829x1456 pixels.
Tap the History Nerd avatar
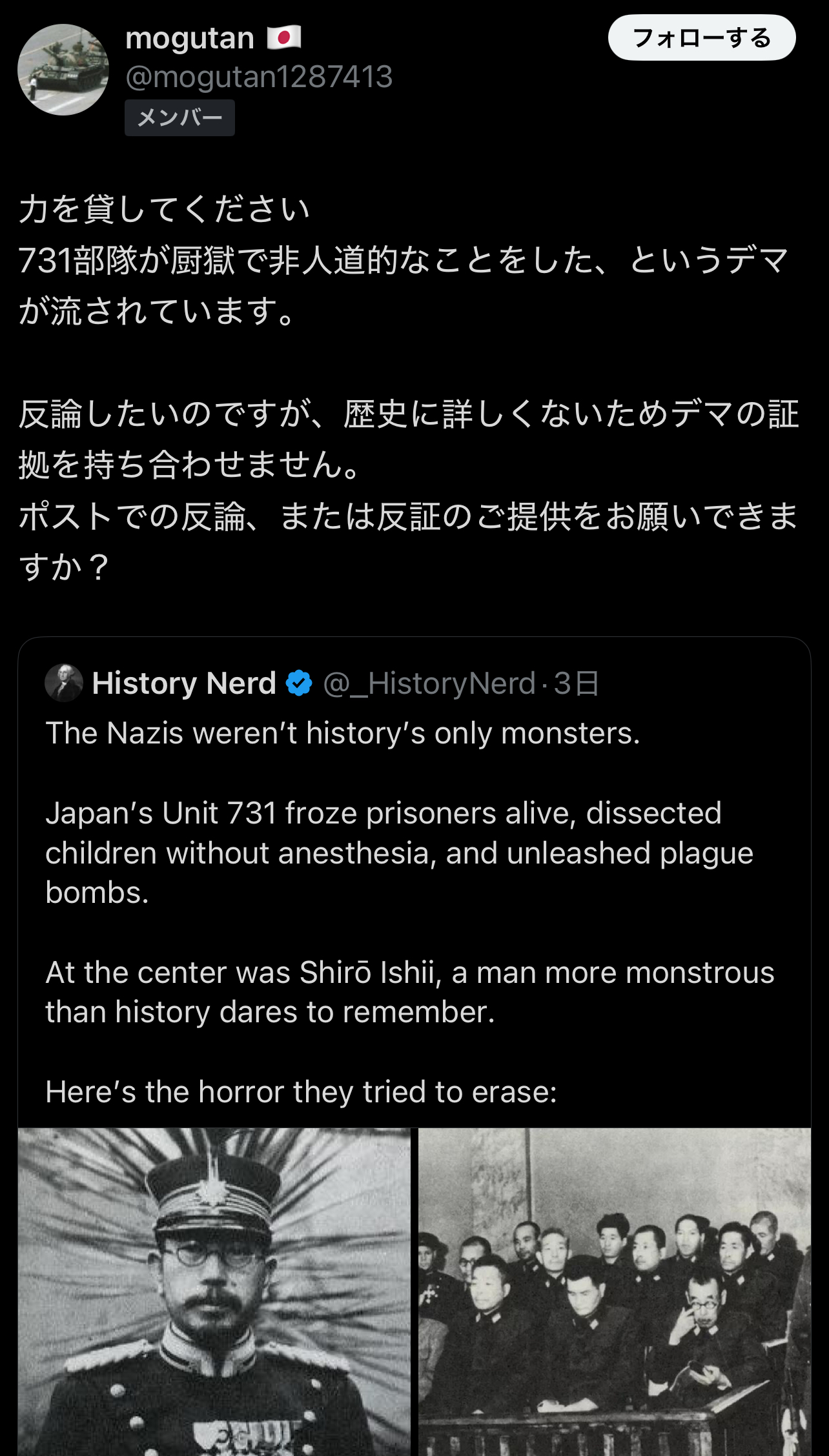(64, 683)
